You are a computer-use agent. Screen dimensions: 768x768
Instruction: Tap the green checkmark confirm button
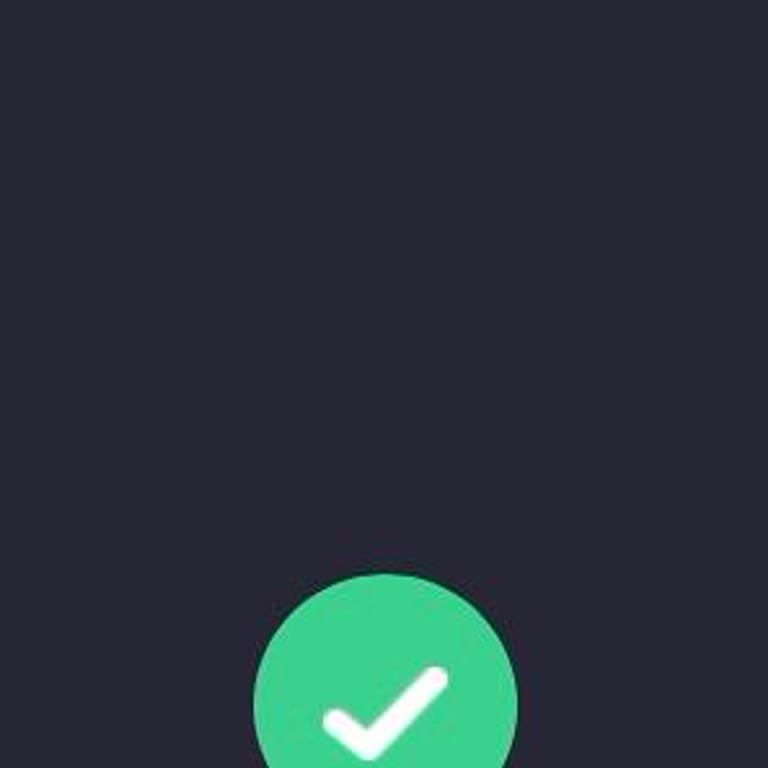click(386, 700)
